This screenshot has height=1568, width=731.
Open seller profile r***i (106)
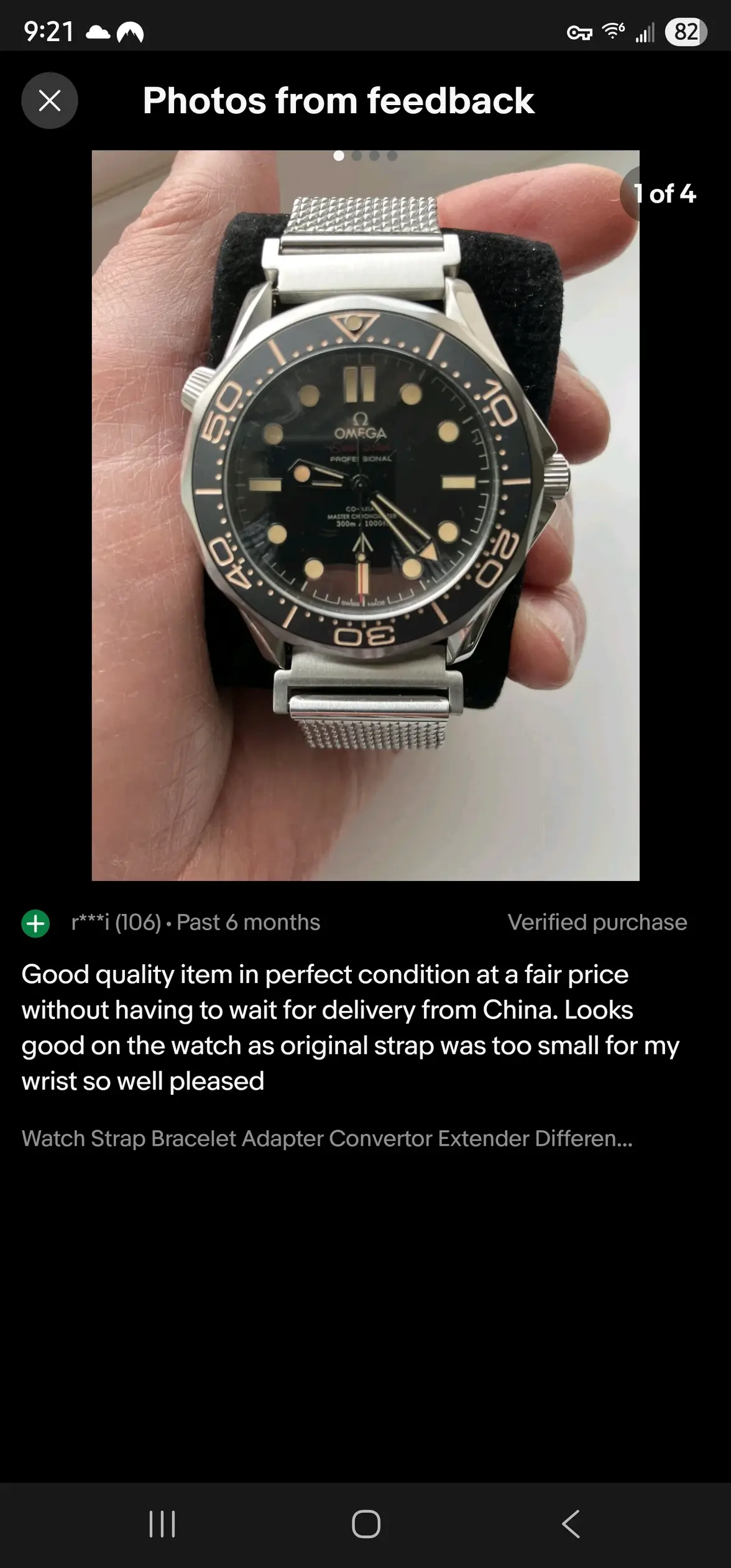tap(116, 923)
